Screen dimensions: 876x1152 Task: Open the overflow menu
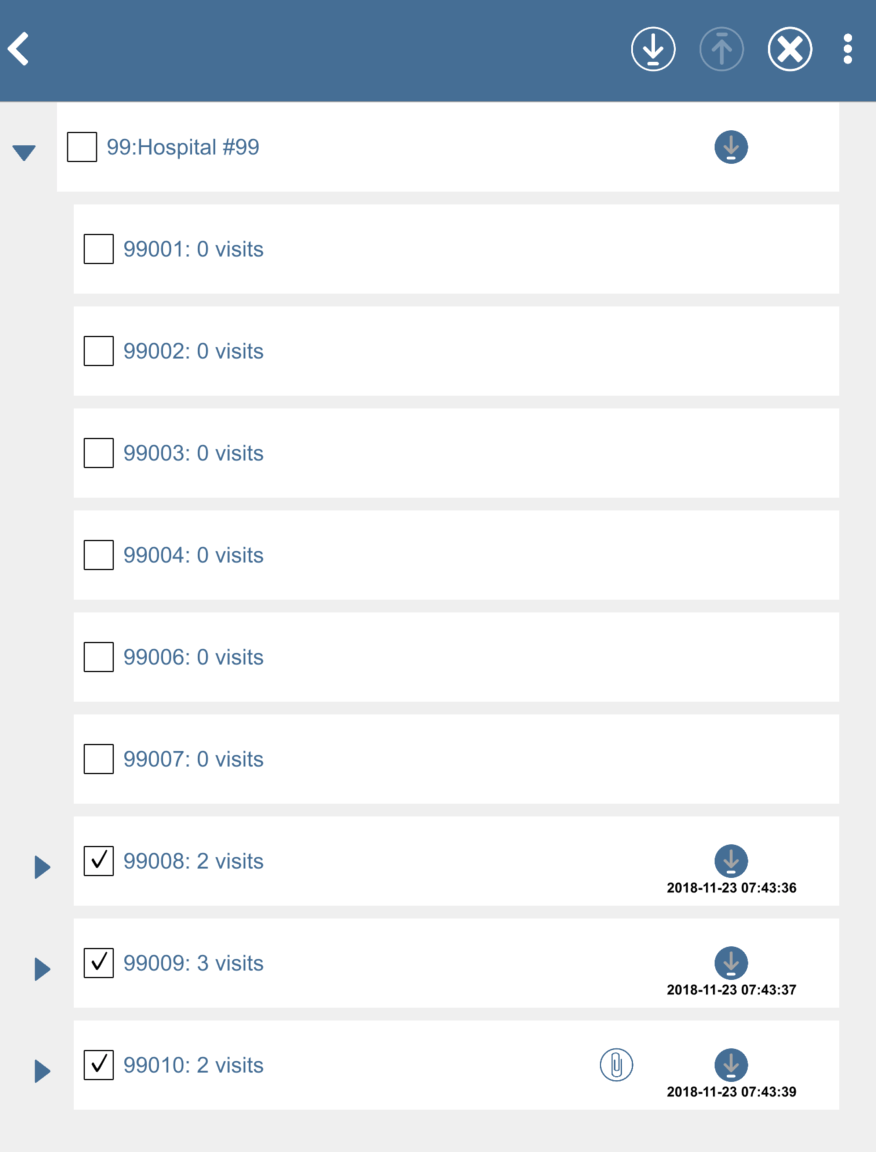tap(848, 49)
